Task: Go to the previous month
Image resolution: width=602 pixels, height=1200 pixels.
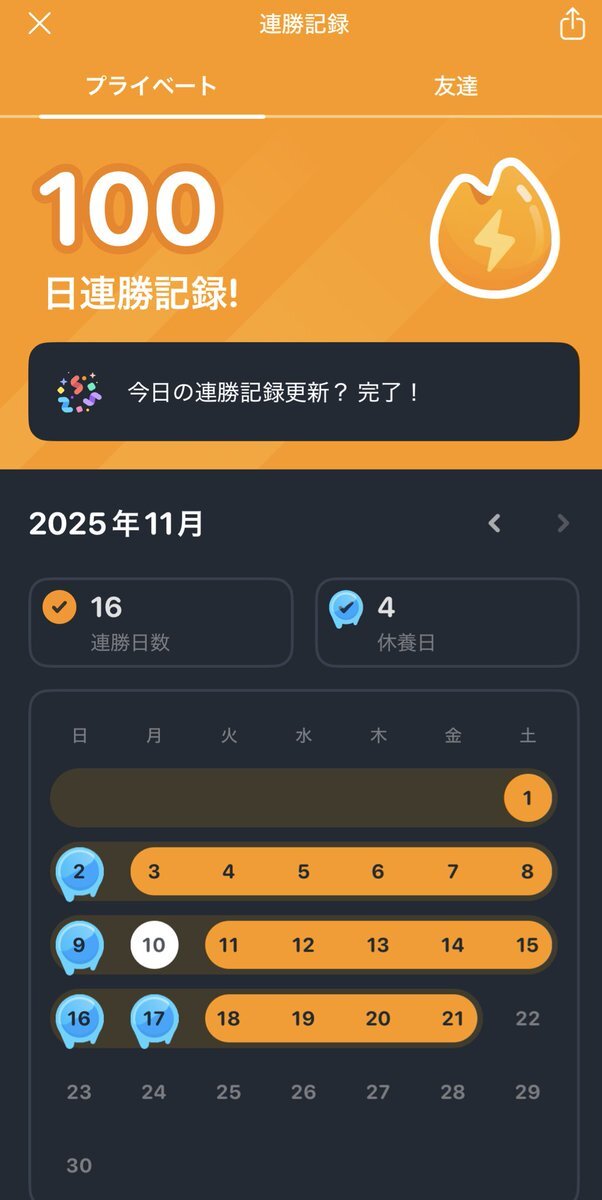Action: [x=494, y=523]
